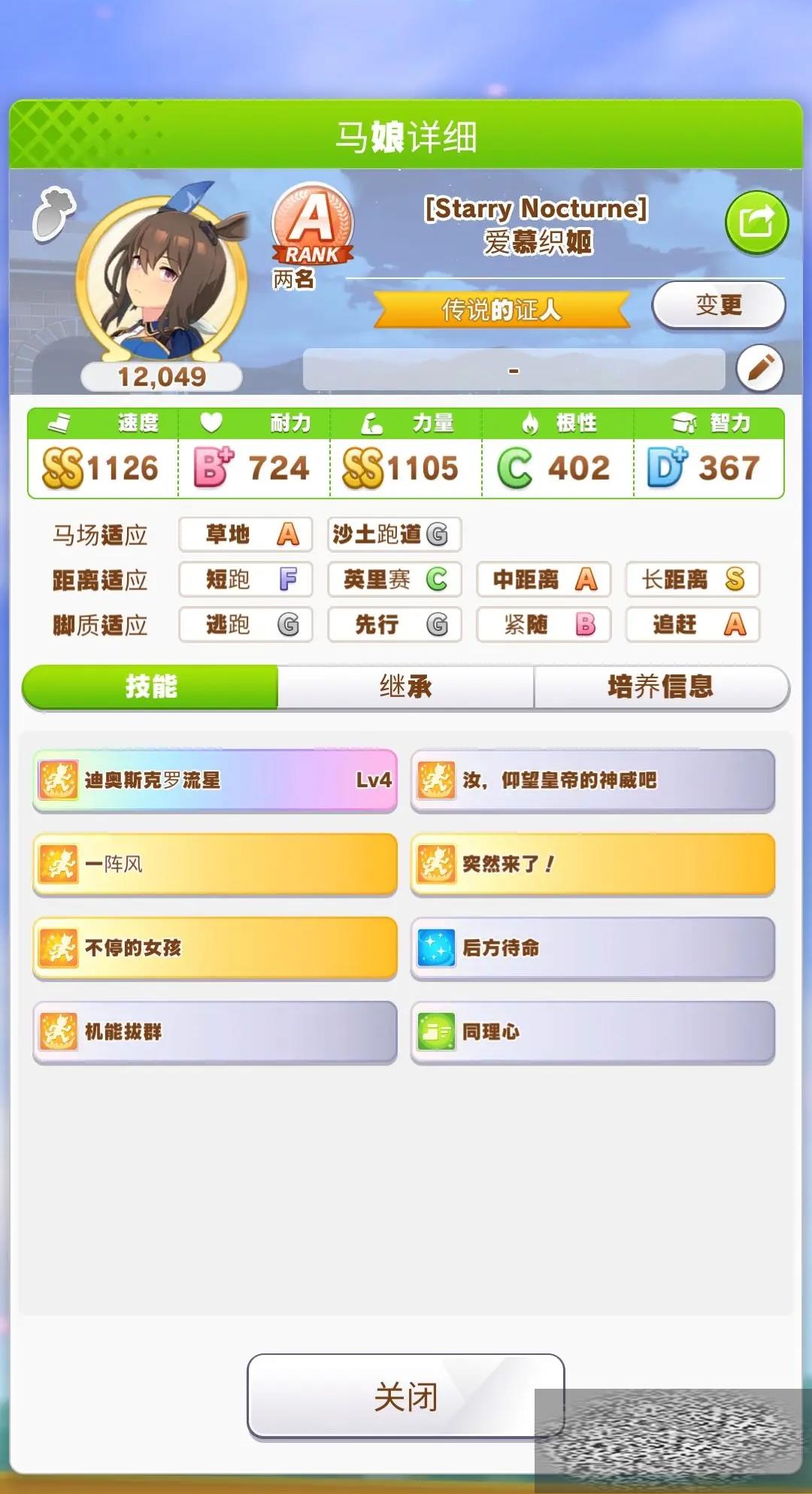The image size is (812, 1494).
Task: Select the 技能 tab
Action: coord(151,686)
